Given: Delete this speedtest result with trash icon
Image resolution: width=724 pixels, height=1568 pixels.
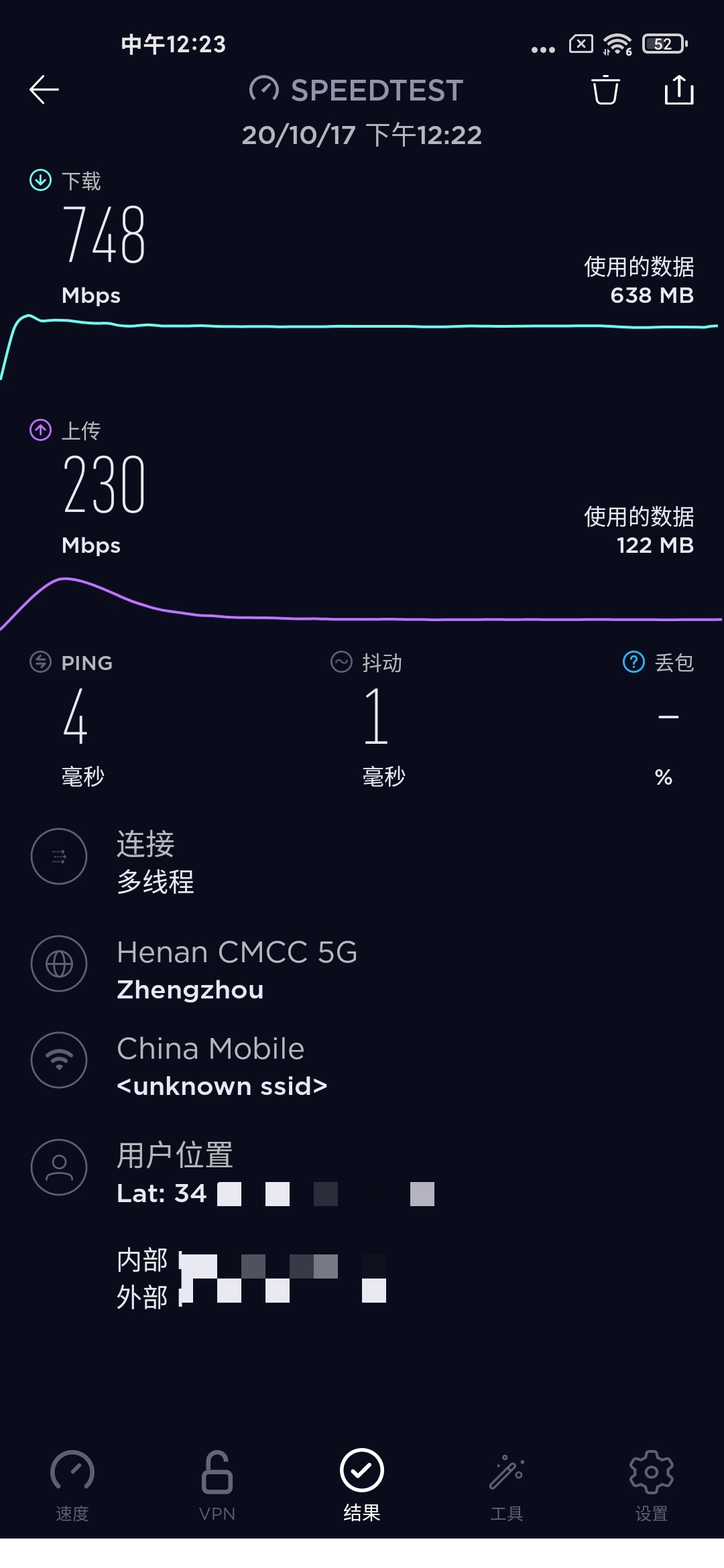Looking at the screenshot, I should click(x=604, y=90).
